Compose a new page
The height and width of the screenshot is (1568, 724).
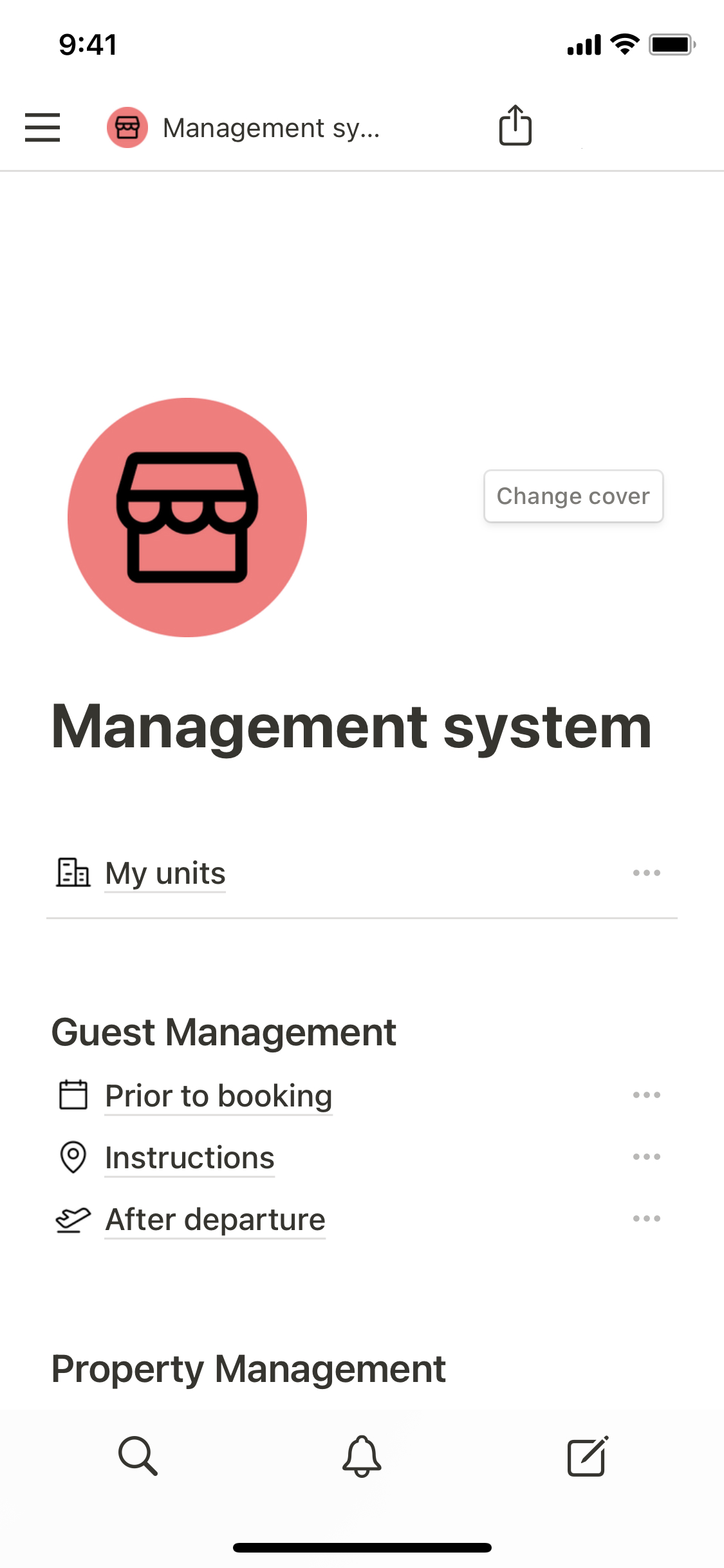[x=587, y=1455]
